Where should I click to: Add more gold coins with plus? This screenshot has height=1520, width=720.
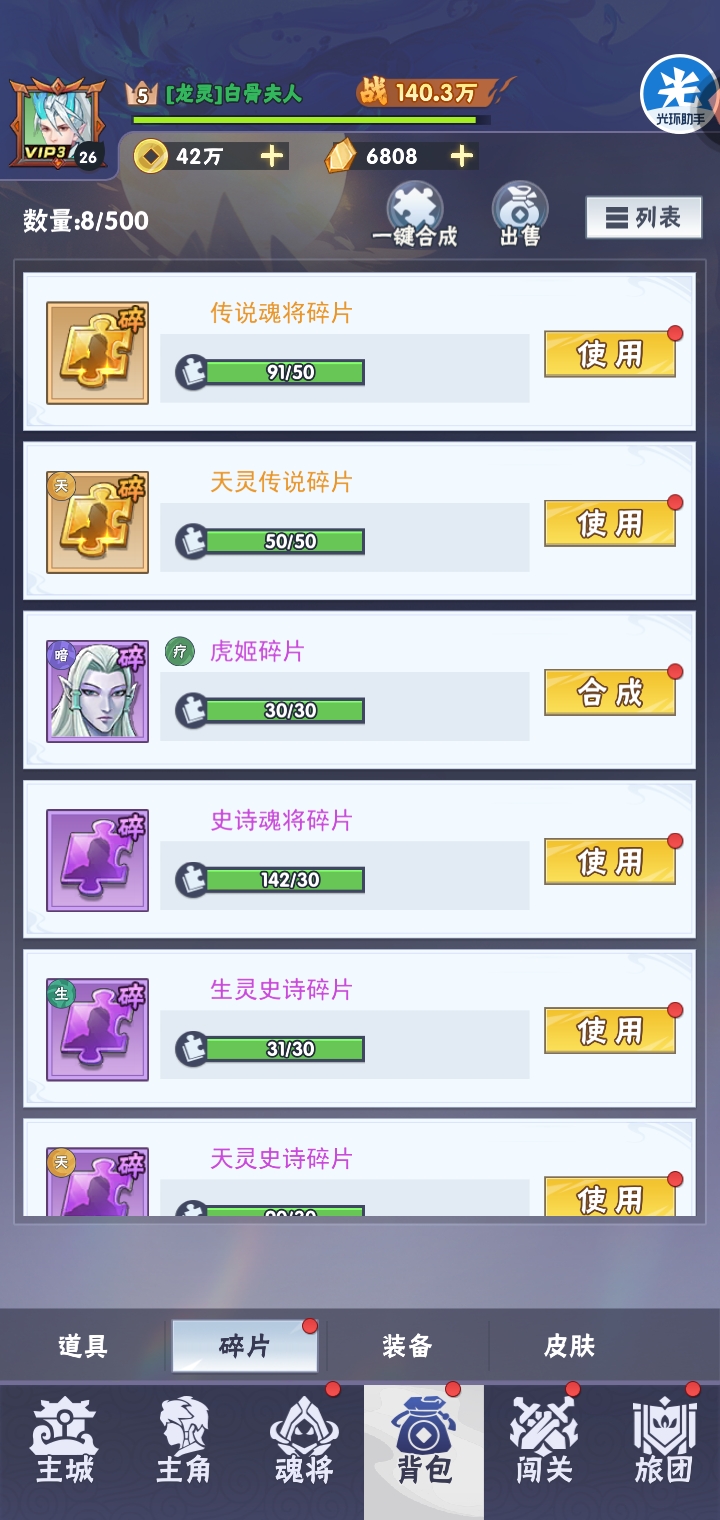[271, 156]
